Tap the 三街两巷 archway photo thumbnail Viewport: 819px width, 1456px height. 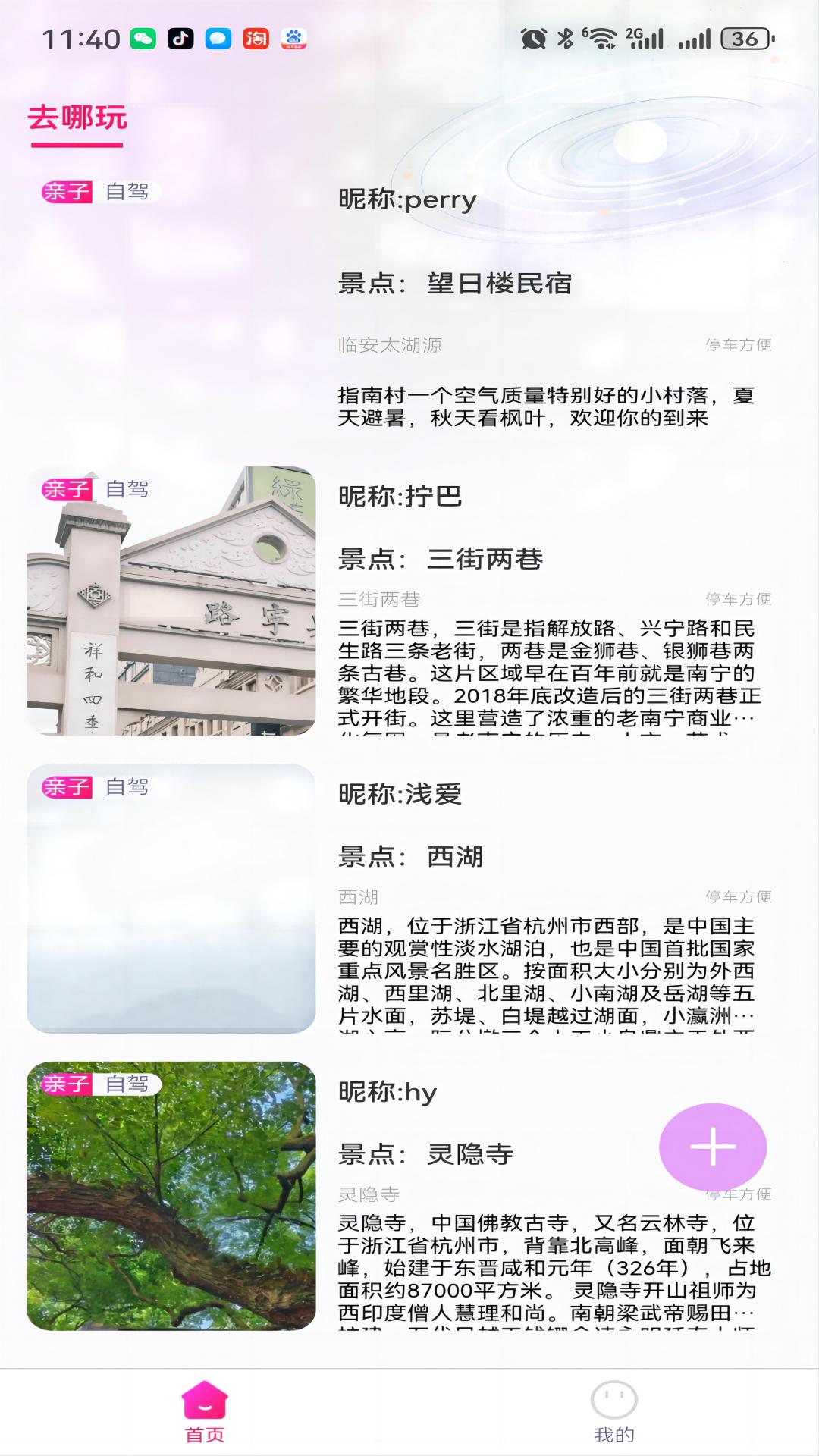pos(171,607)
